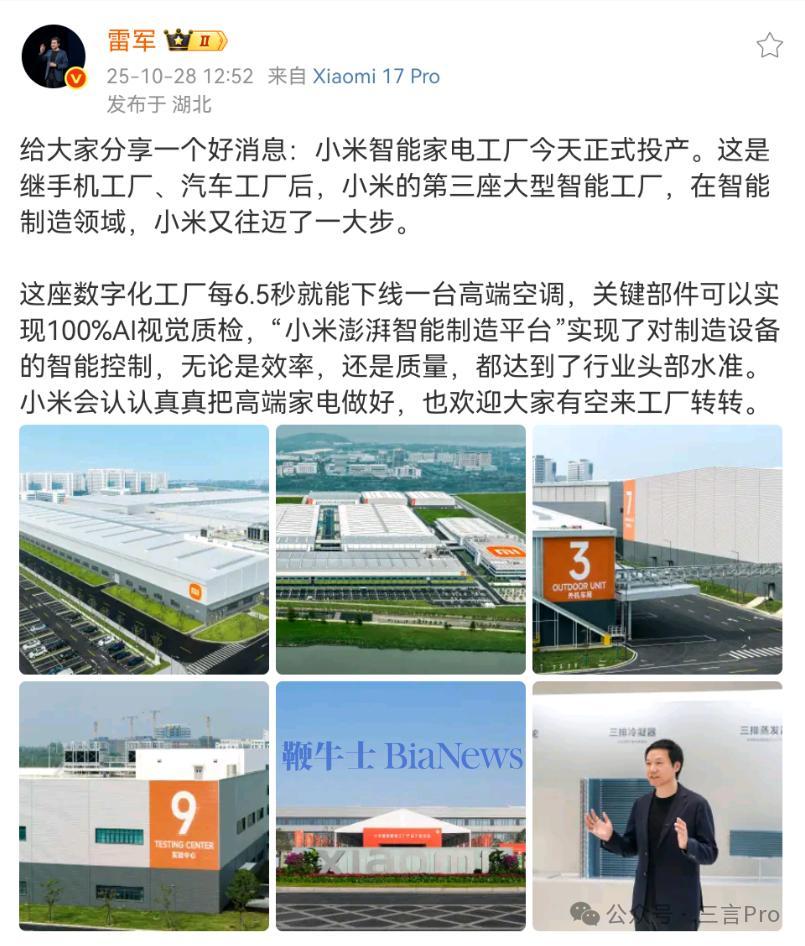Open the Xiaomi 17 Pro source link
Image resolution: width=805 pixels, height=946 pixels.
375,76
